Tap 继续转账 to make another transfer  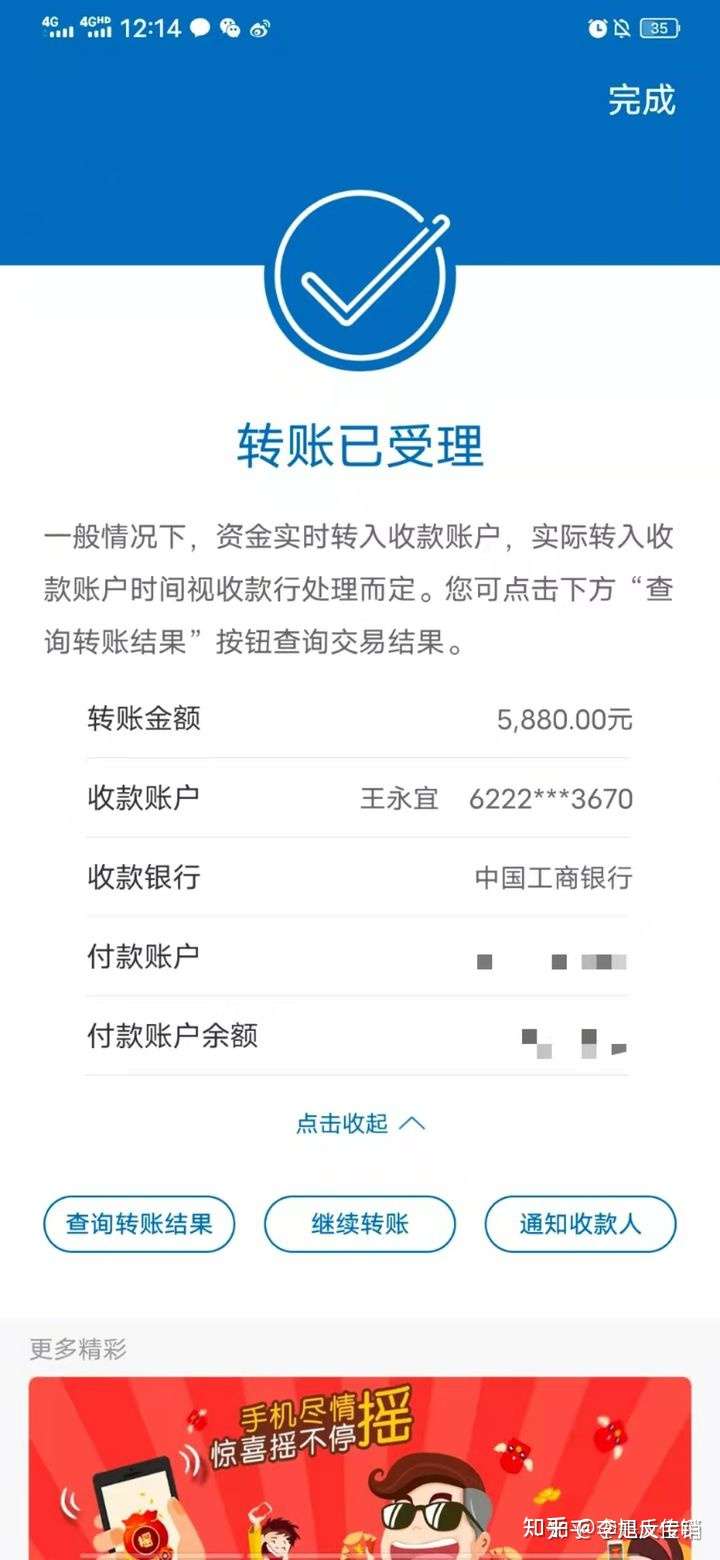[x=360, y=1224]
